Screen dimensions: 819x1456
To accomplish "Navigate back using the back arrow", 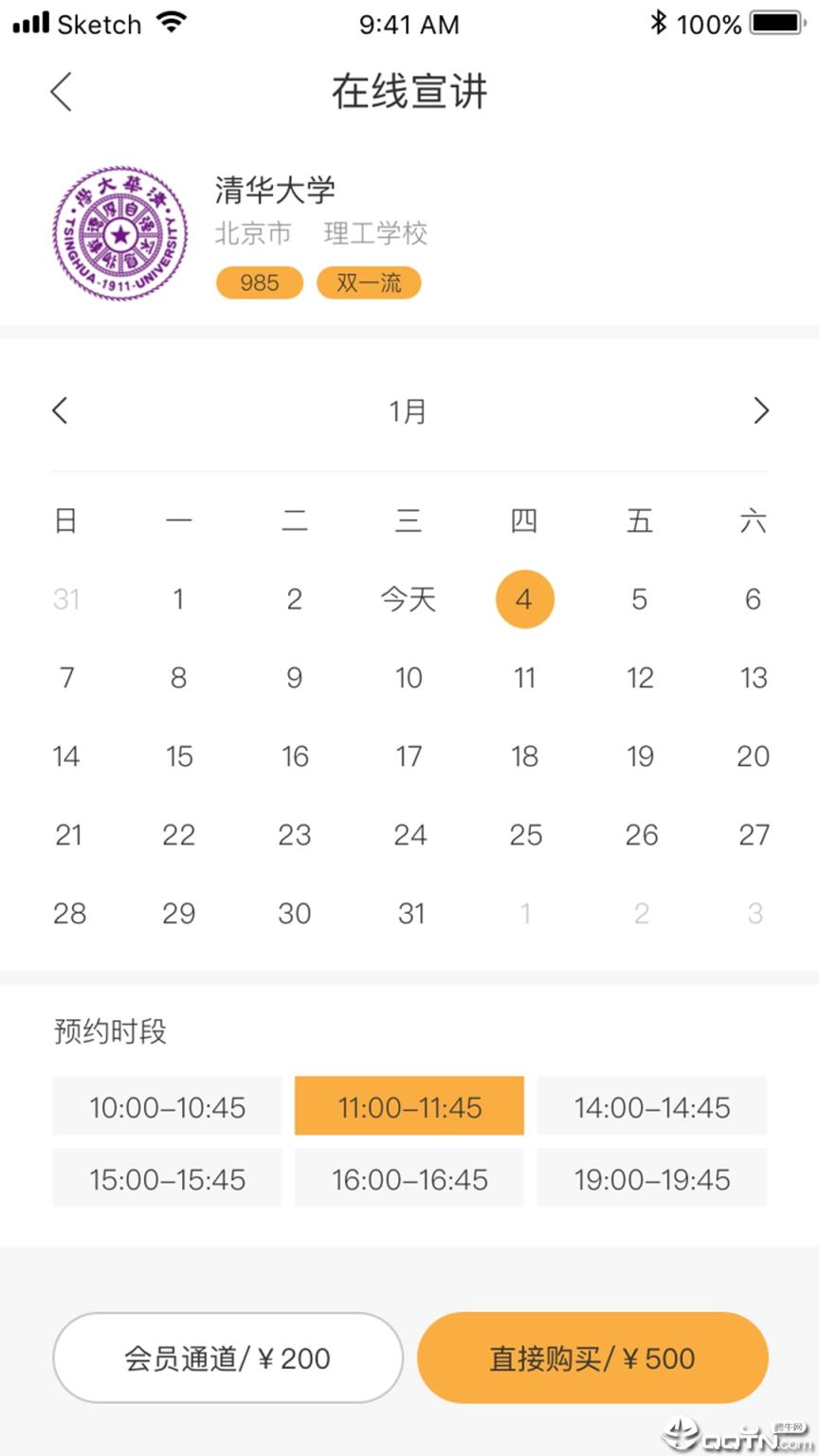I will [x=60, y=92].
